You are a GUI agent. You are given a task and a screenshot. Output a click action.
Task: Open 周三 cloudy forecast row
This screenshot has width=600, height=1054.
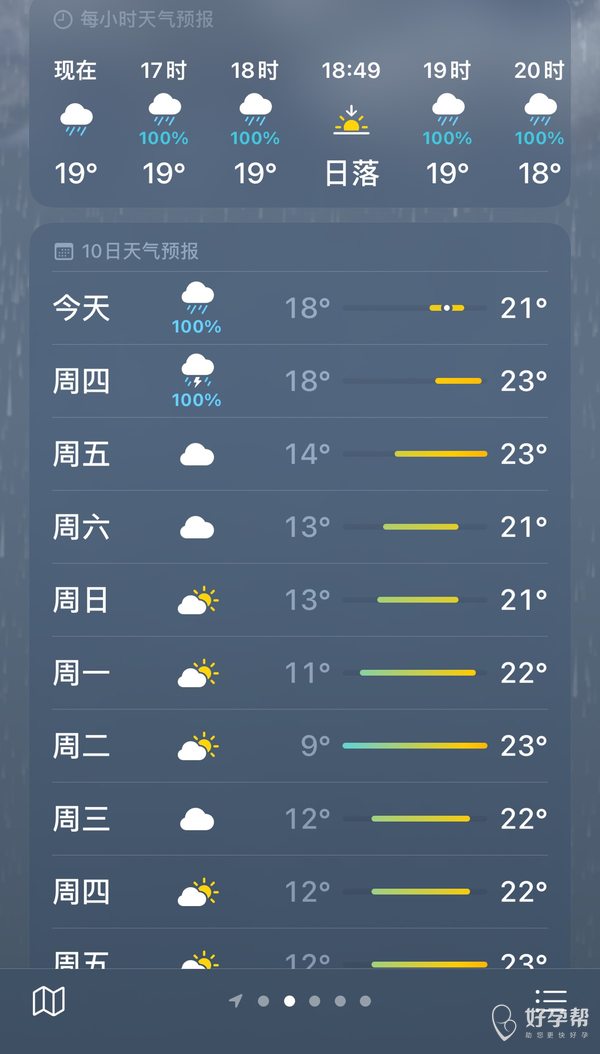(300, 819)
